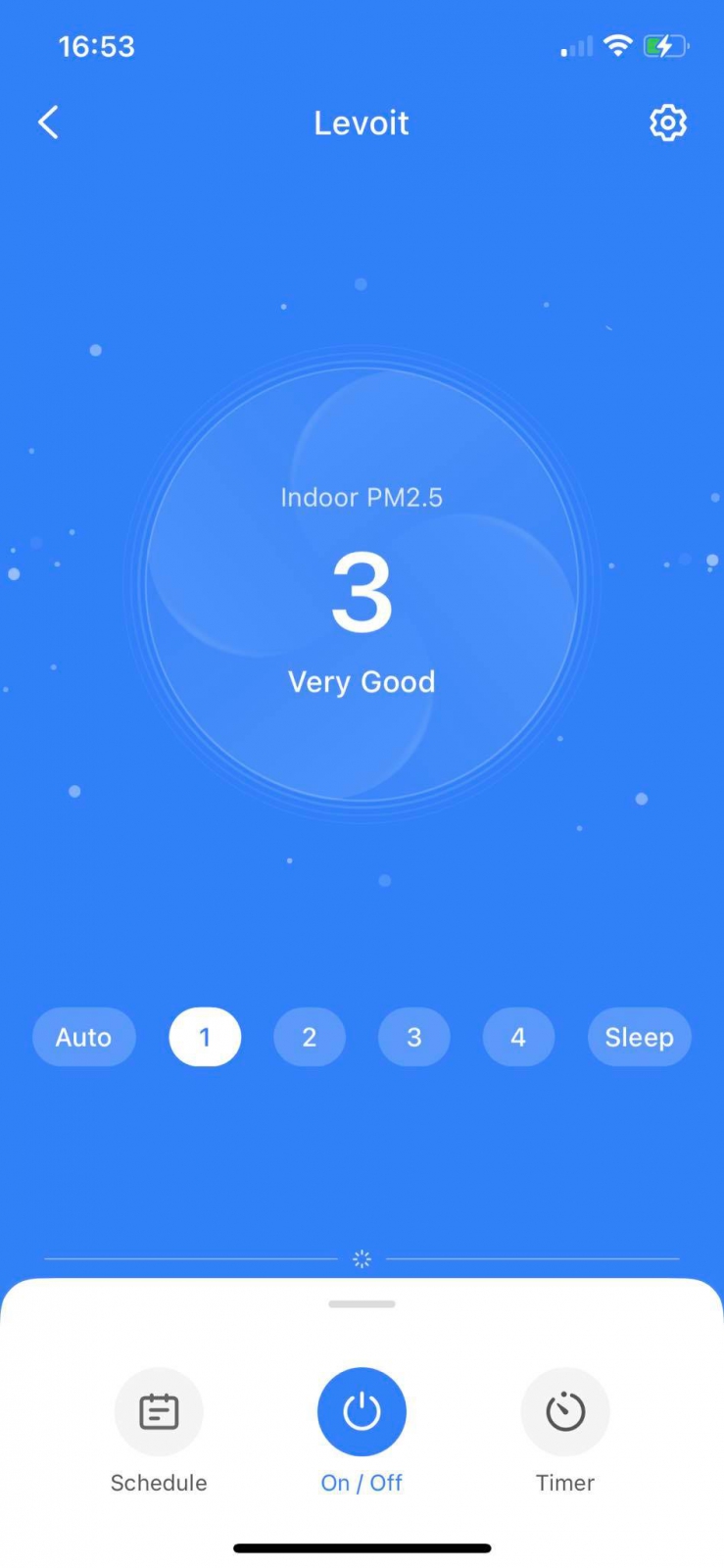Open the Schedule options
This screenshot has width=724, height=1568.
click(159, 1412)
